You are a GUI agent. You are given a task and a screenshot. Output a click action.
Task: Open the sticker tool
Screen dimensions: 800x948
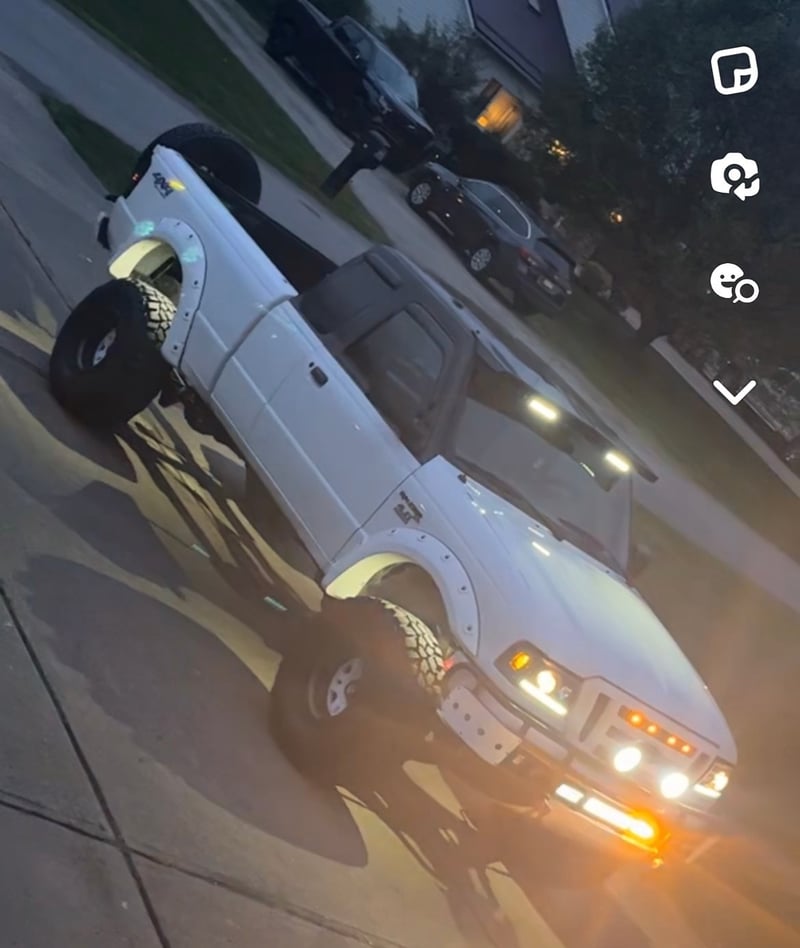coord(734,71)
